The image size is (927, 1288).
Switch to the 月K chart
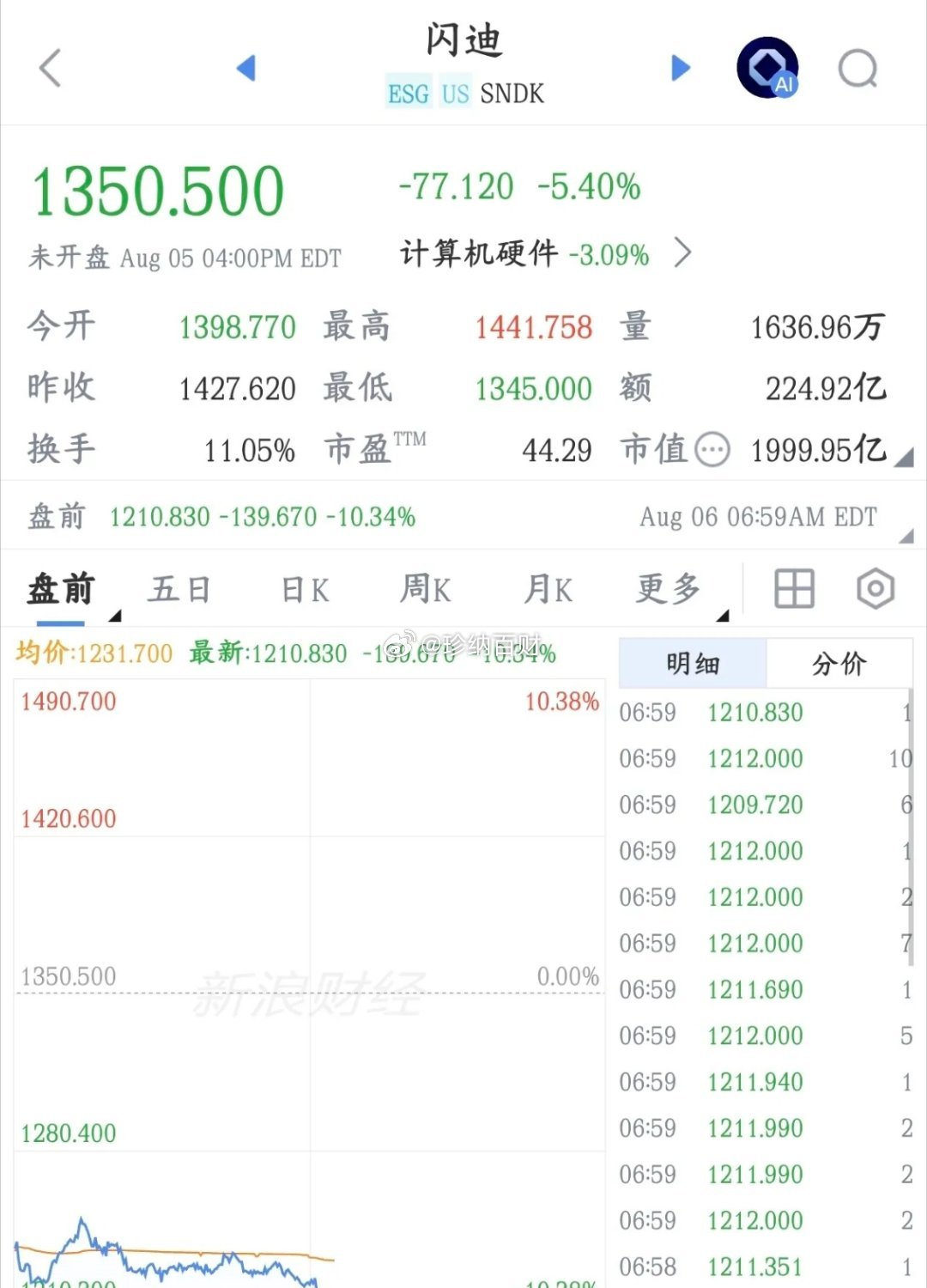coord(548,590)
